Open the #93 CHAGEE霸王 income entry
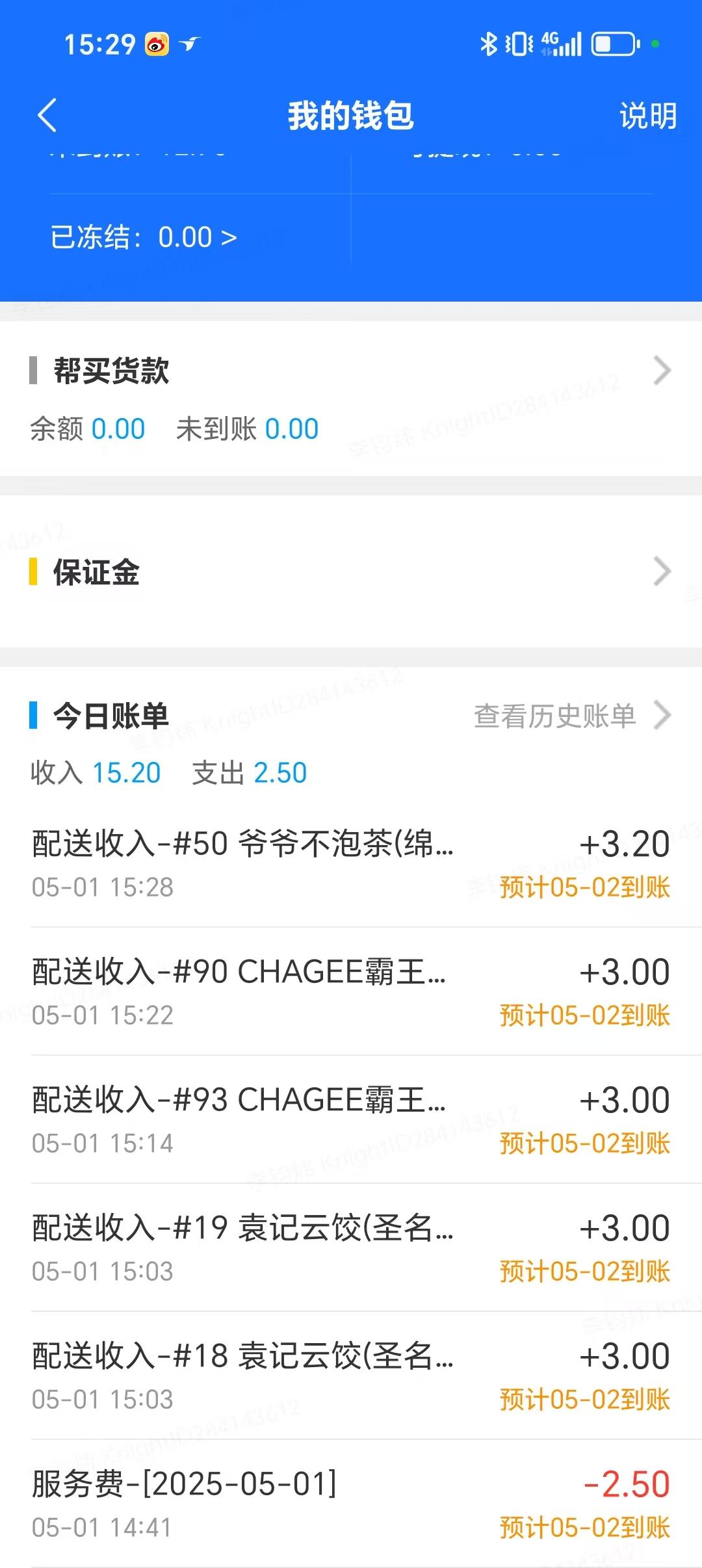702x1568 pixels. [x=351, y=1119]
